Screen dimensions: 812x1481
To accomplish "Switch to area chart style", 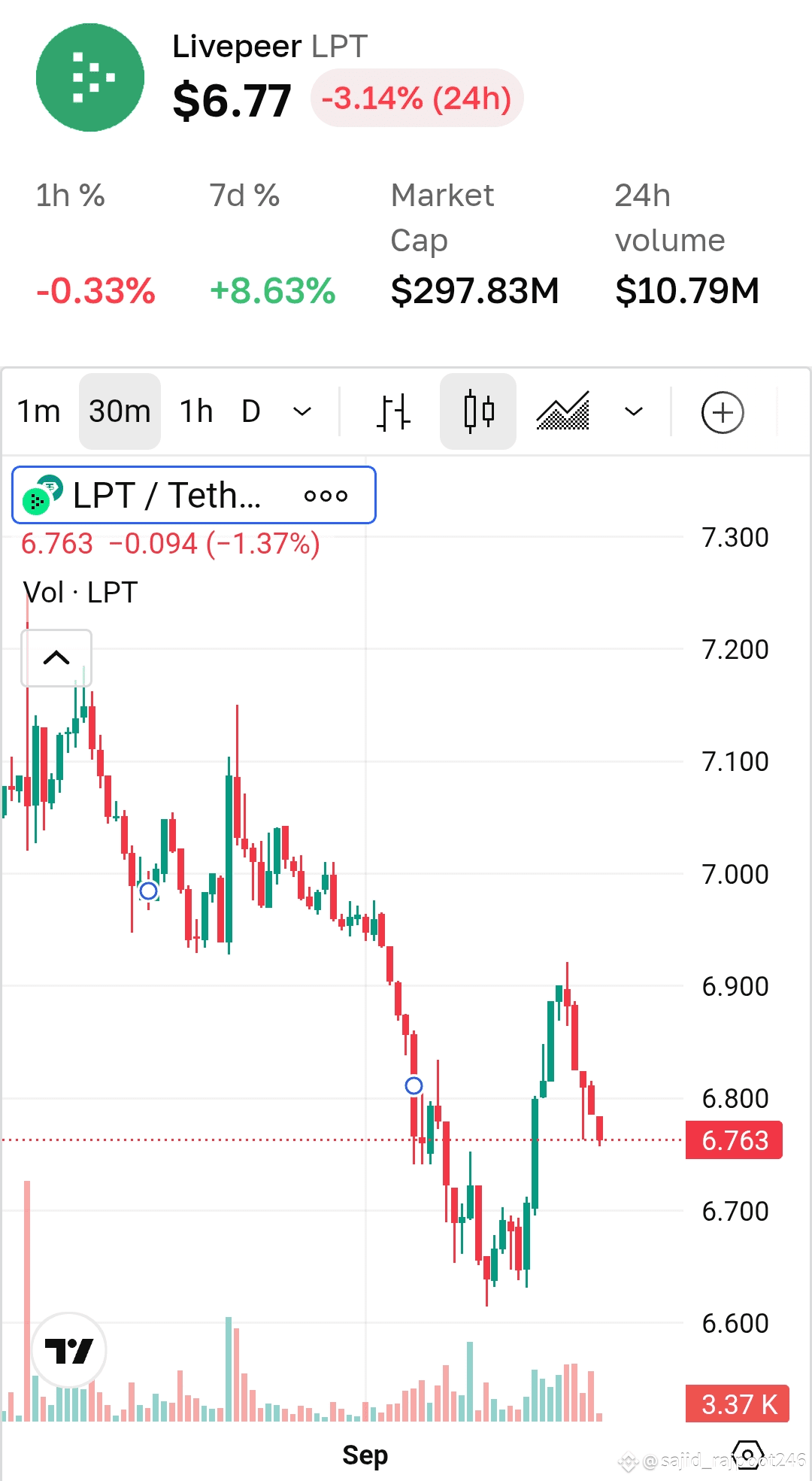I will 562,411.
